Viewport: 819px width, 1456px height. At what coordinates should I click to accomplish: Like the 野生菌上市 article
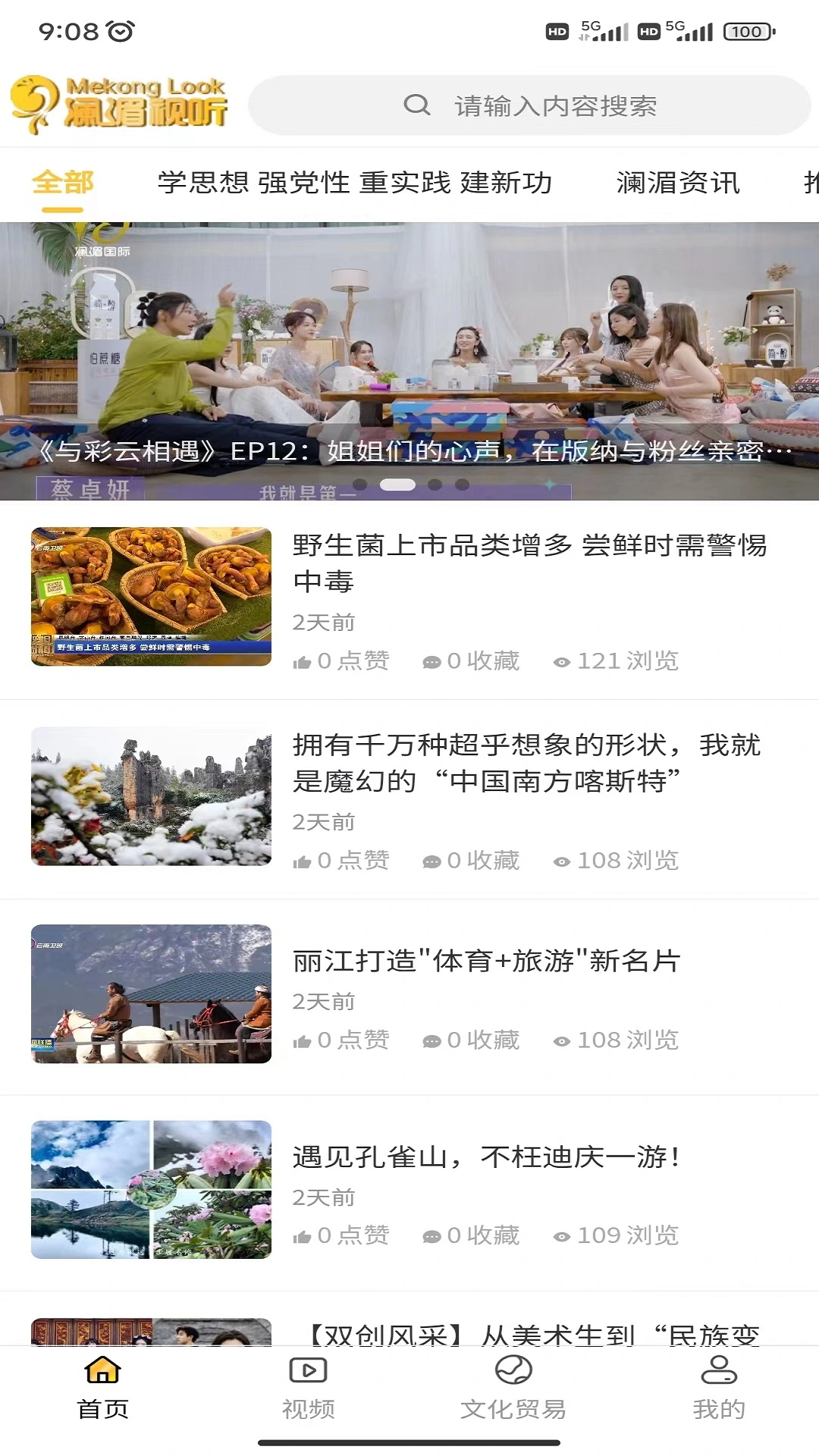302,661
